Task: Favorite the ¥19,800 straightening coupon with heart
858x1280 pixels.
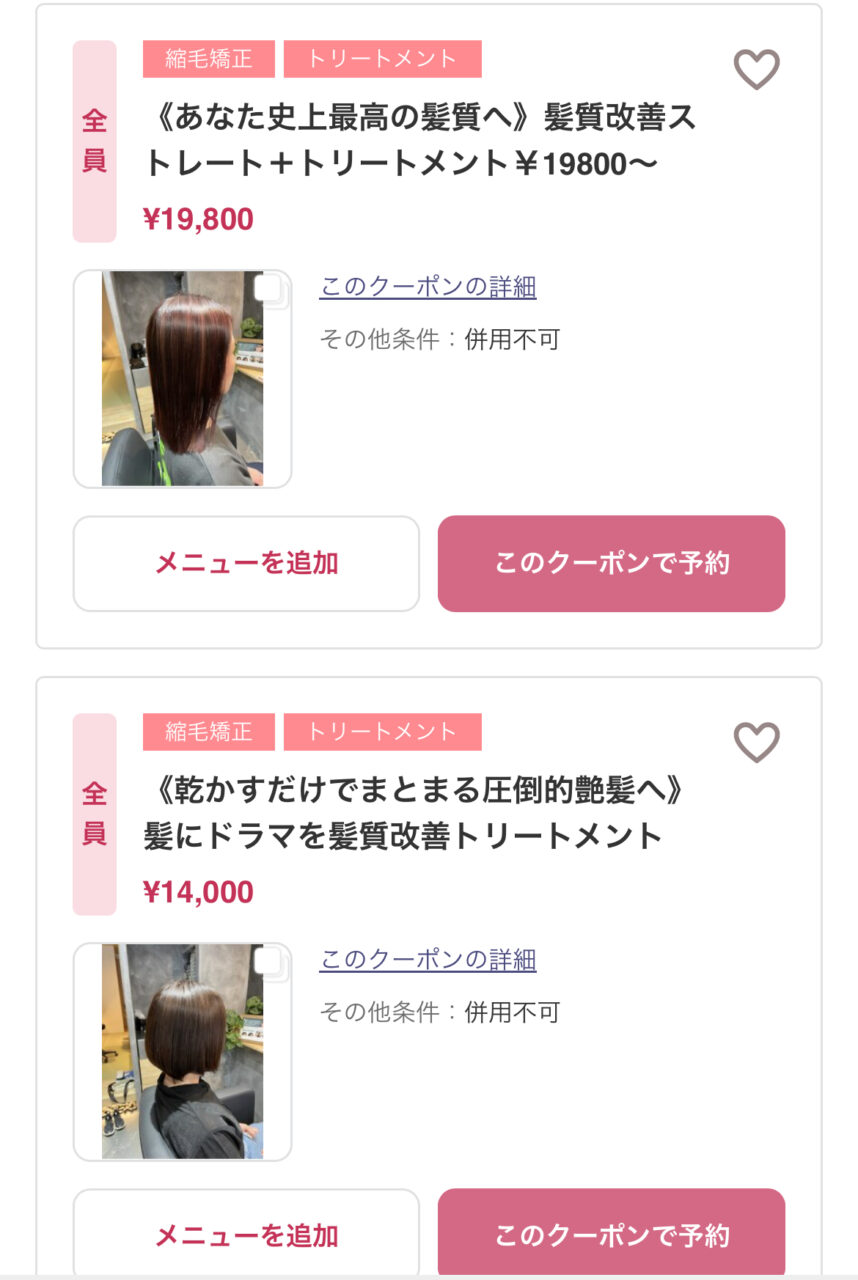Action: tap(756, 69)
